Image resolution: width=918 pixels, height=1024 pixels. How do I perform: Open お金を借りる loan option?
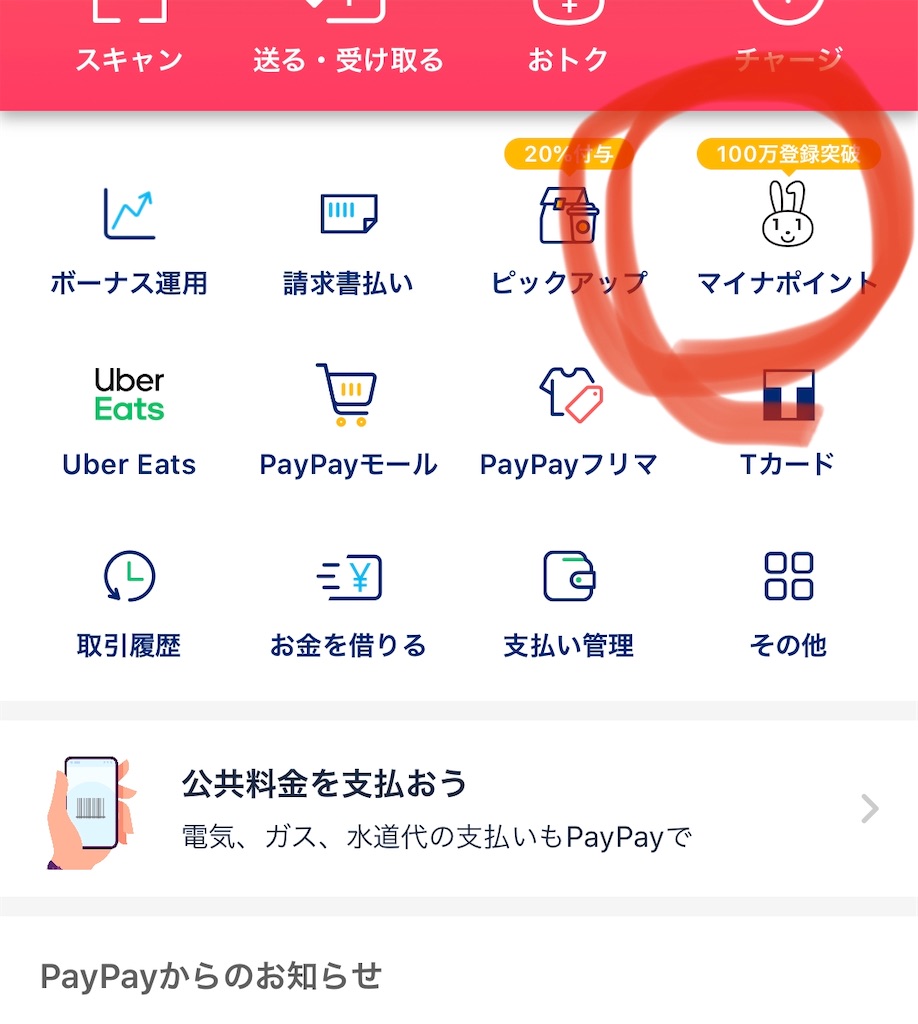(348, 600)
